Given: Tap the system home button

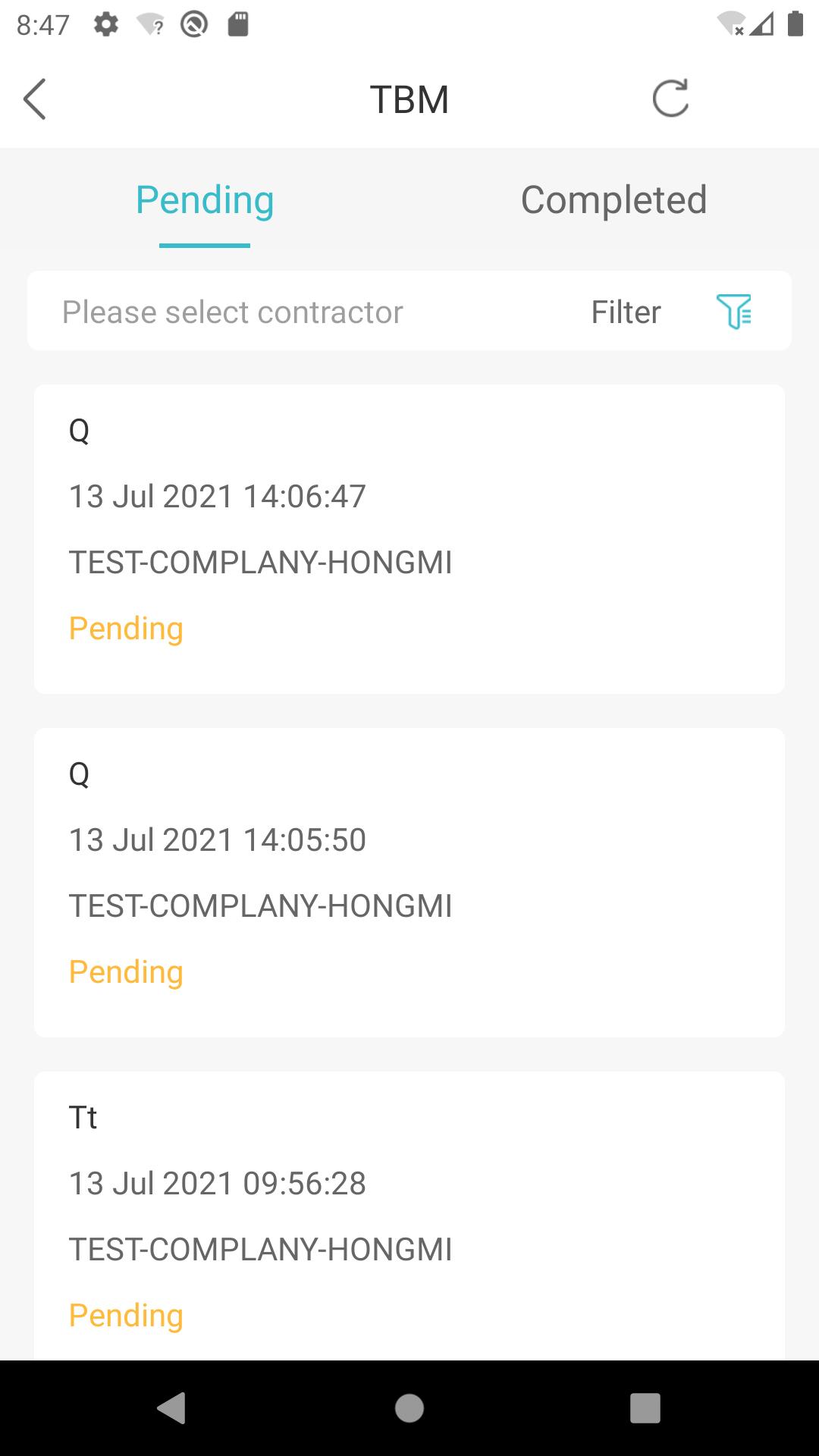Looking at the screenshot, I should coord(409,1408).
